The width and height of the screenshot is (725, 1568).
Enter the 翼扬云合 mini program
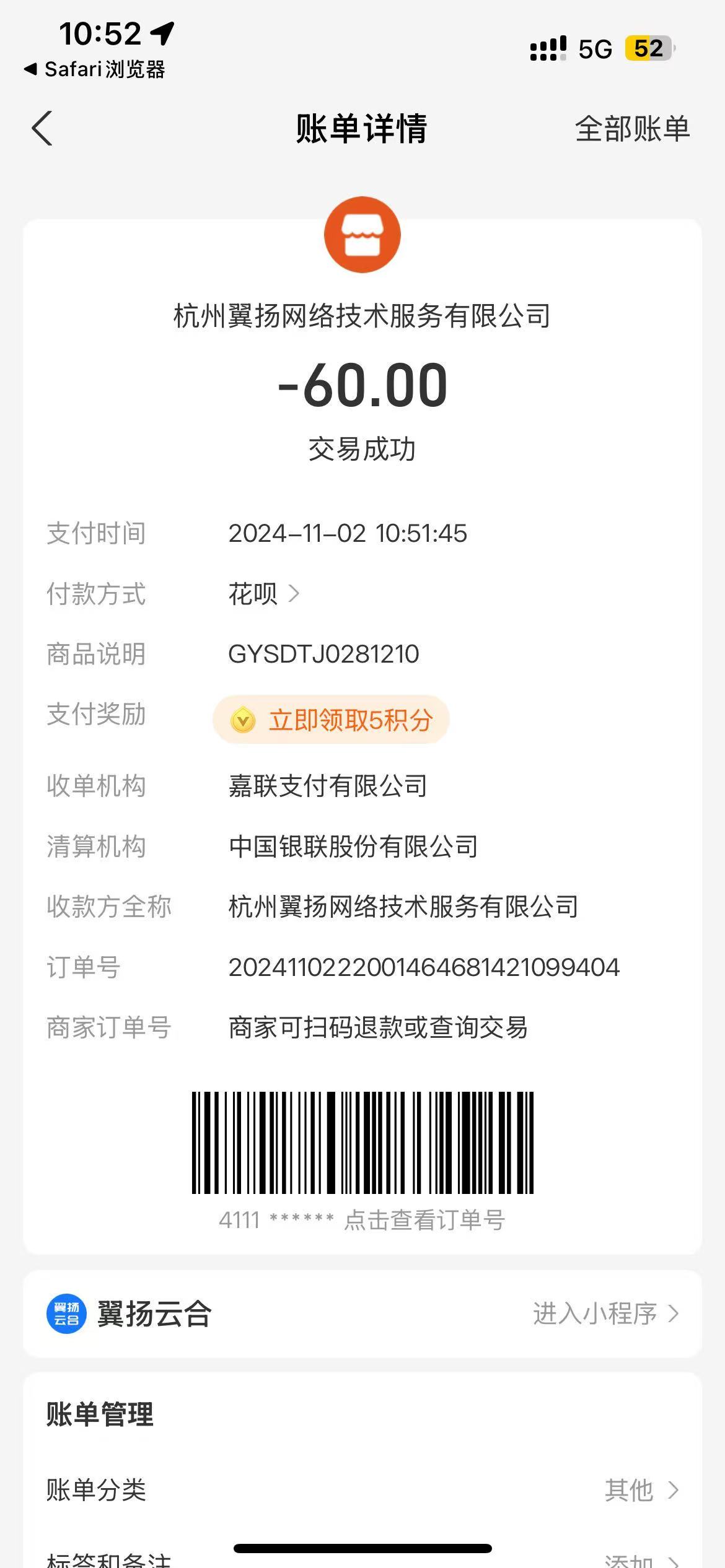click(605, 1313)
